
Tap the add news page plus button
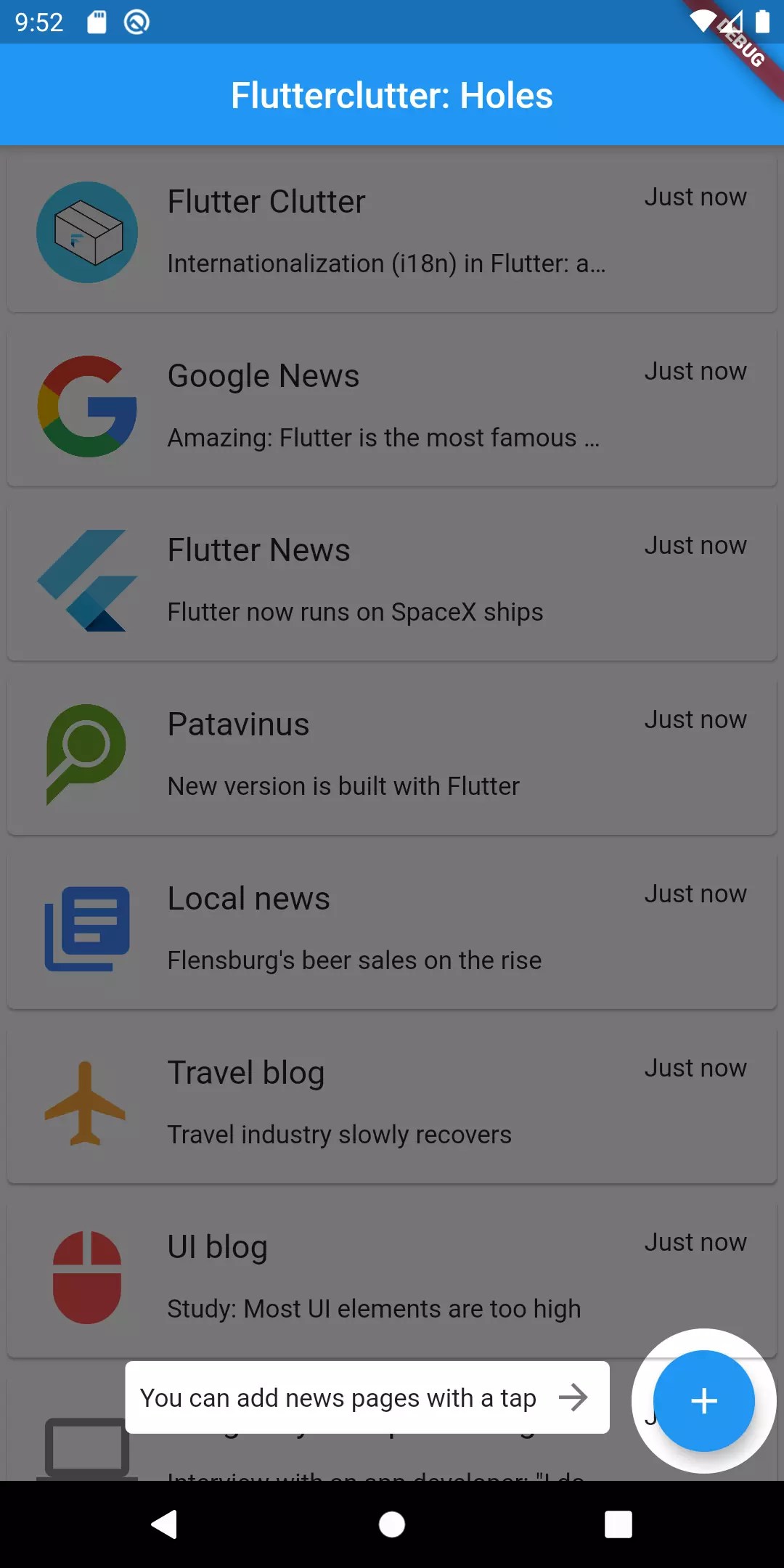[703, 1400]
